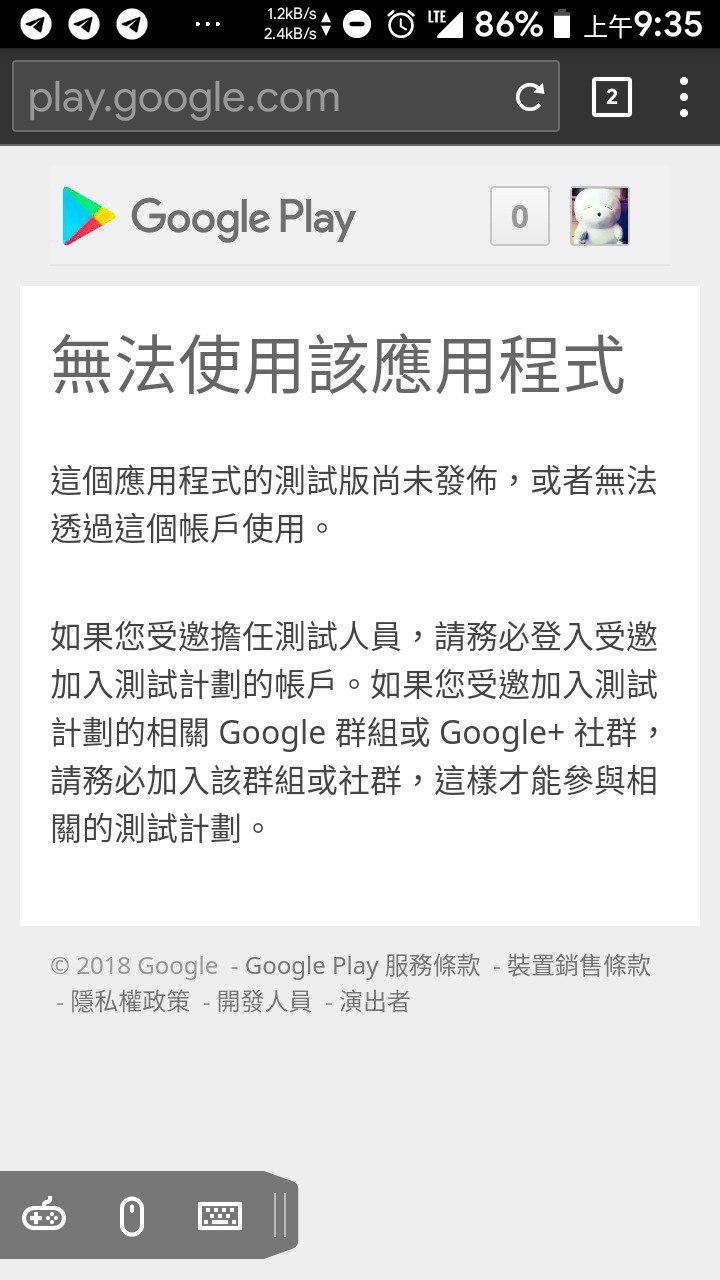Screen dimensions: 720x1280
Task: Open 演出者 link
Action: (x=375, y=1002)
